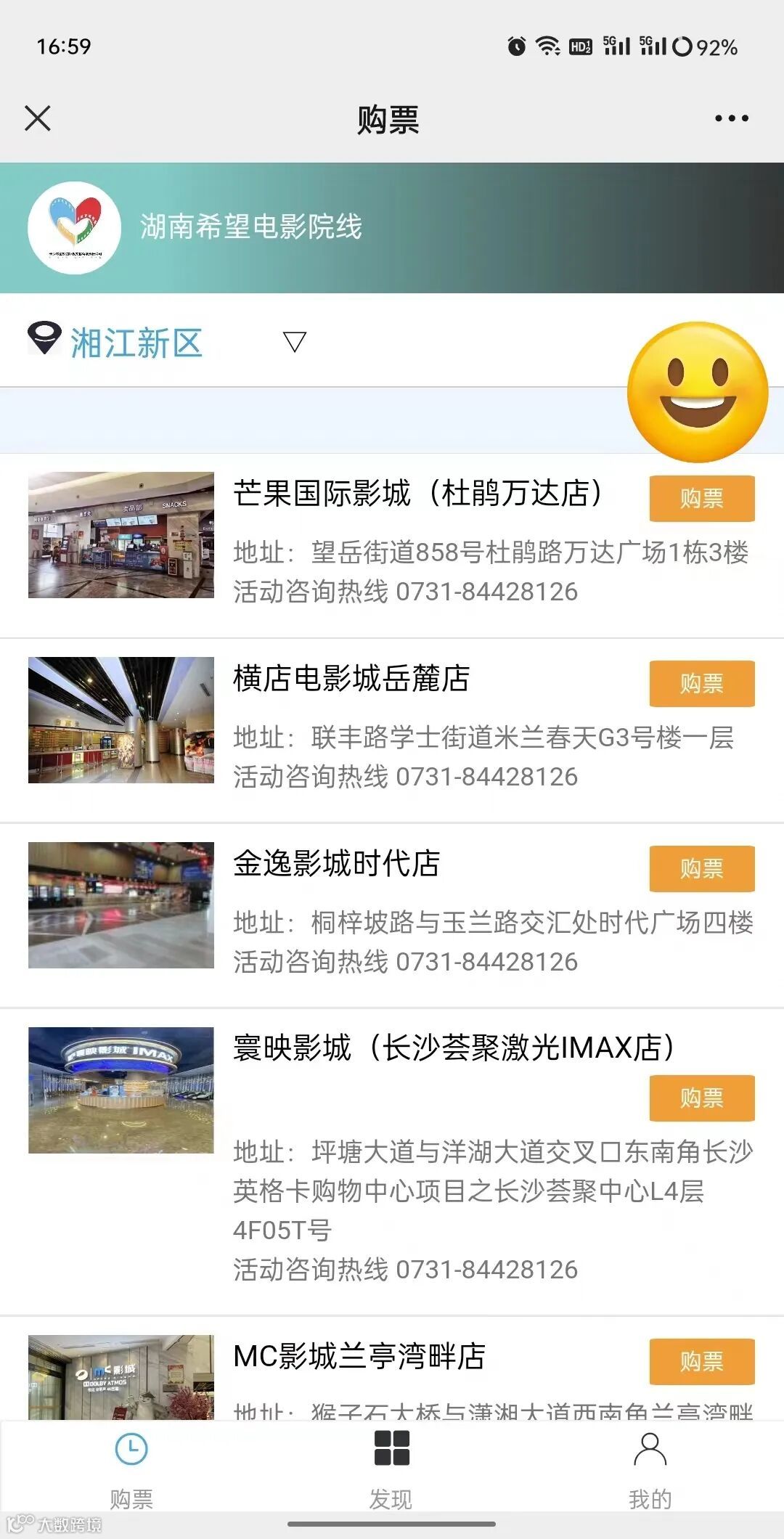This screenshot has height=1539, width=784.
Task: Open the three-dot more menu
Action: (x=731, y=118)
